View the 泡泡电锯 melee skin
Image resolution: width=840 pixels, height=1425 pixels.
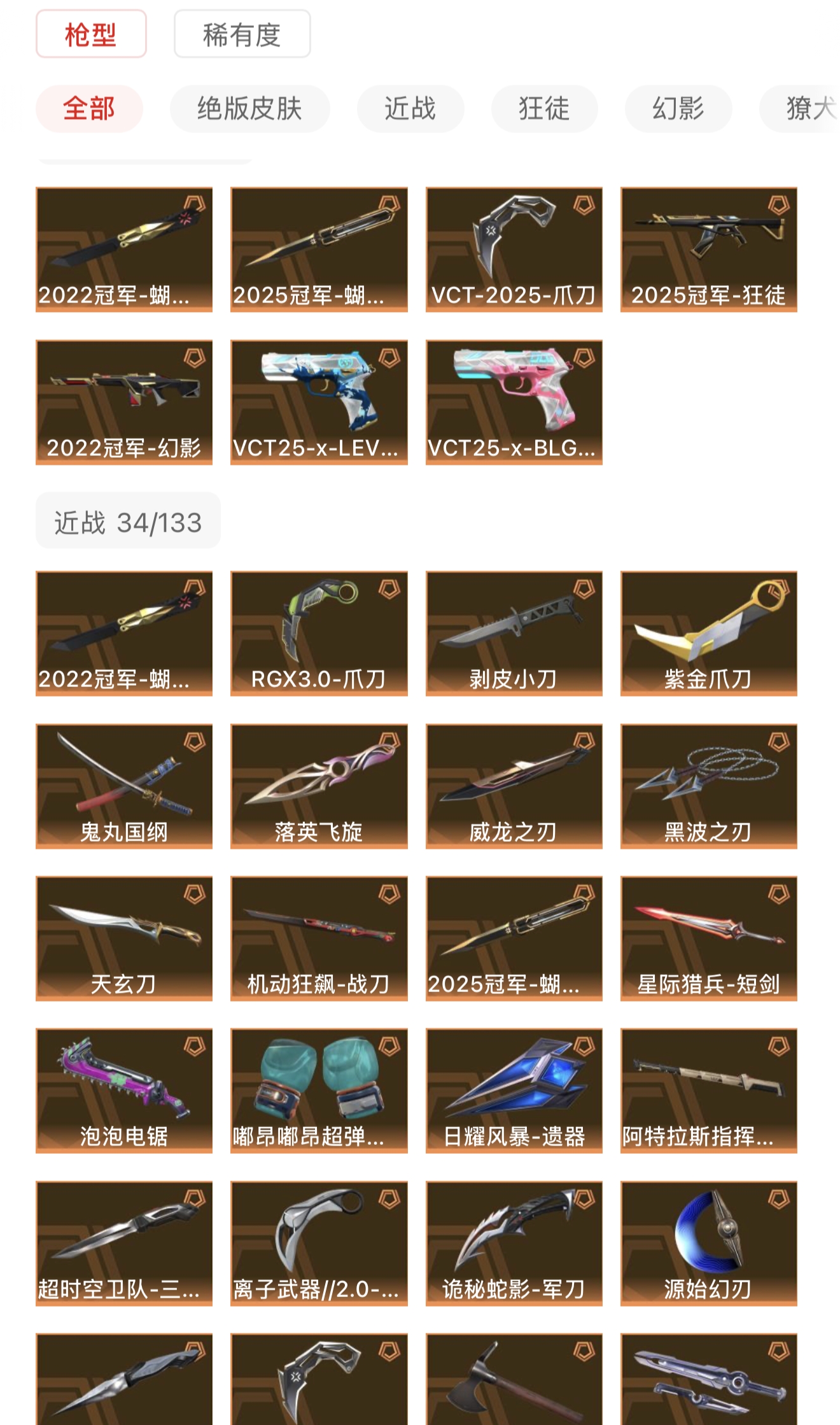(x=124, y=1090)
